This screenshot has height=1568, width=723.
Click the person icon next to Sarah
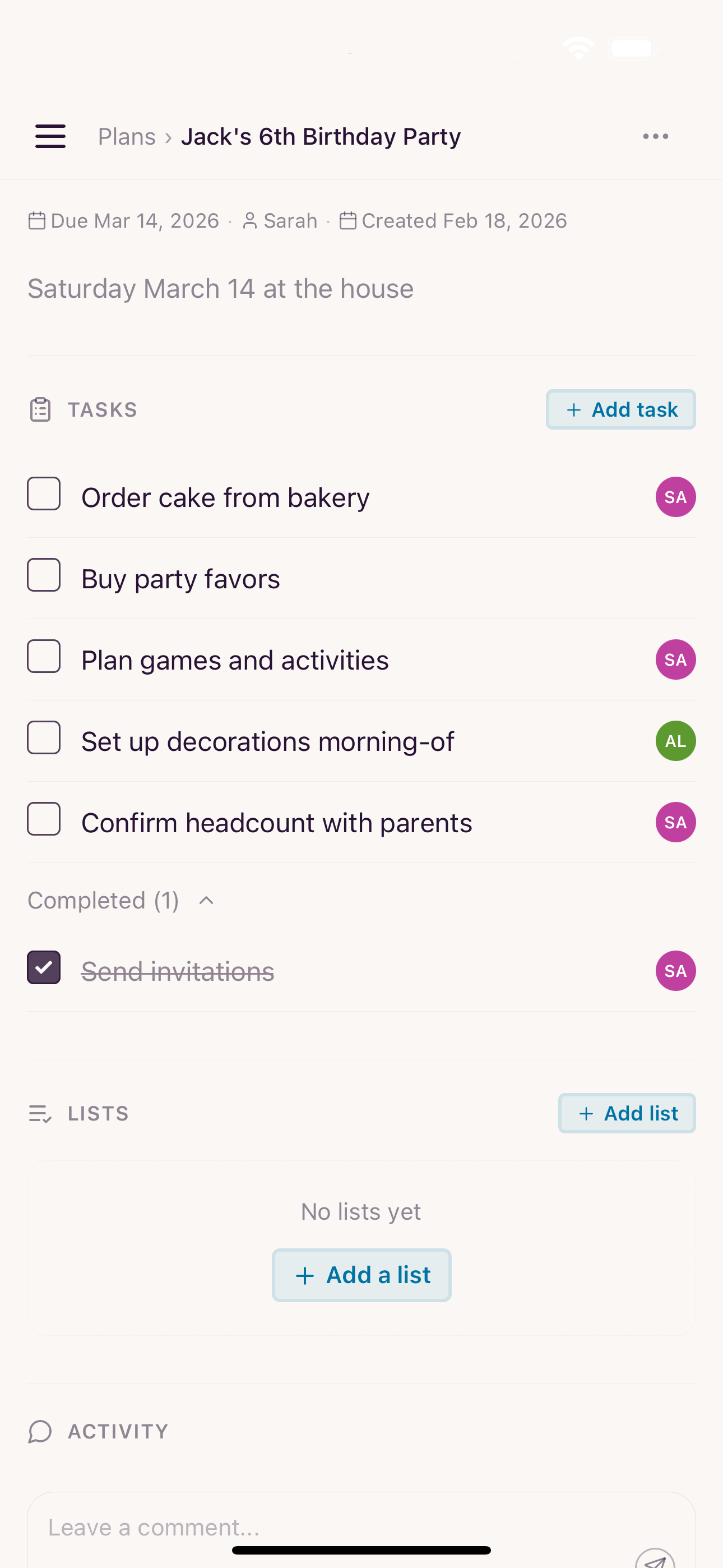[251, 220]
